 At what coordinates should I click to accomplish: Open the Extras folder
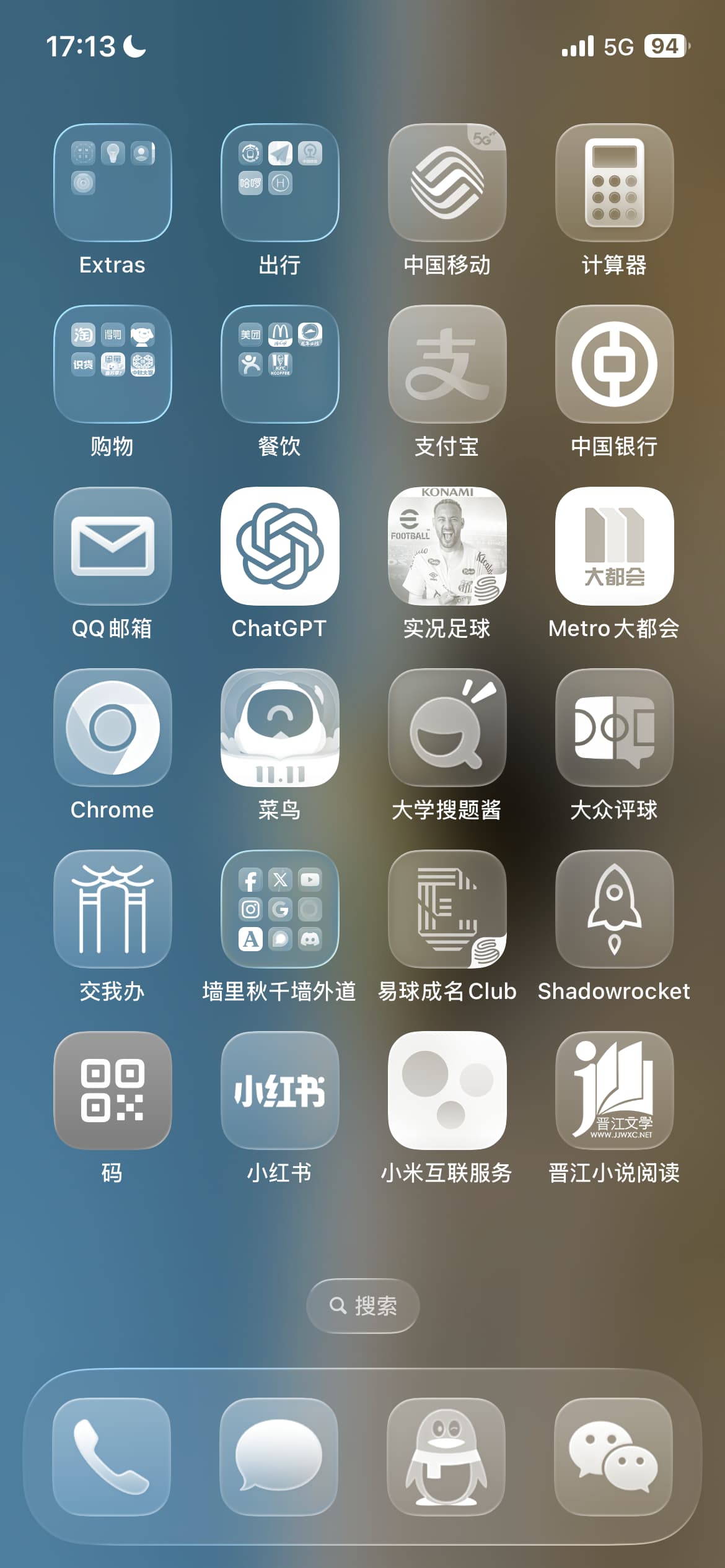coord(112,183)
